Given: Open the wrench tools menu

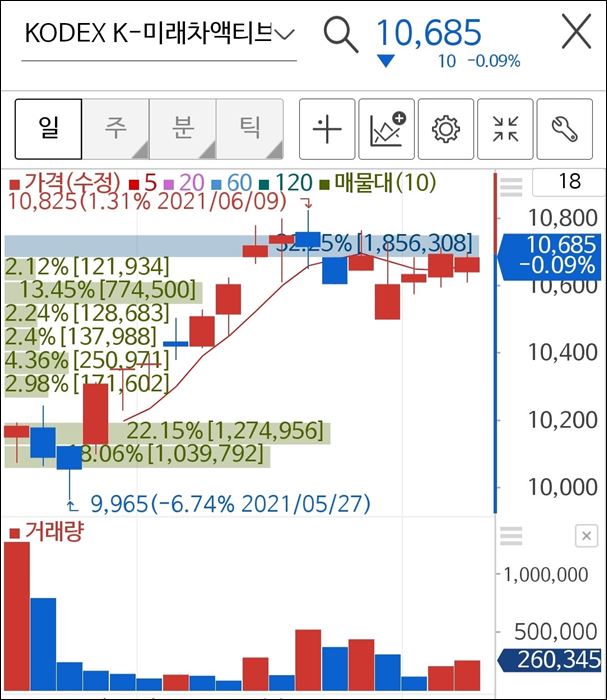Looking at the screenshot, I should [x=565, y=129].
